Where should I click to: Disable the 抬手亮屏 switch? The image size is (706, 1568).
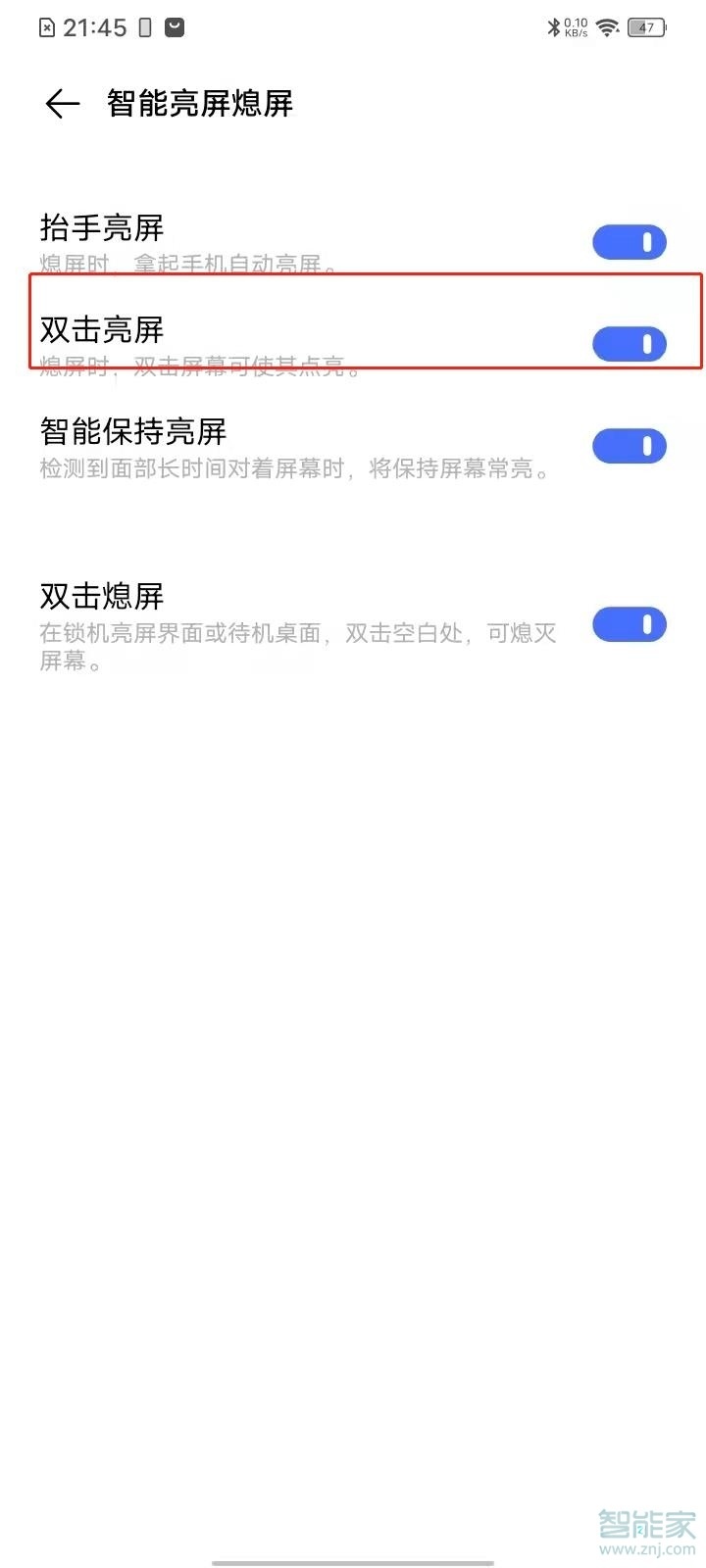tap(629, 241)
